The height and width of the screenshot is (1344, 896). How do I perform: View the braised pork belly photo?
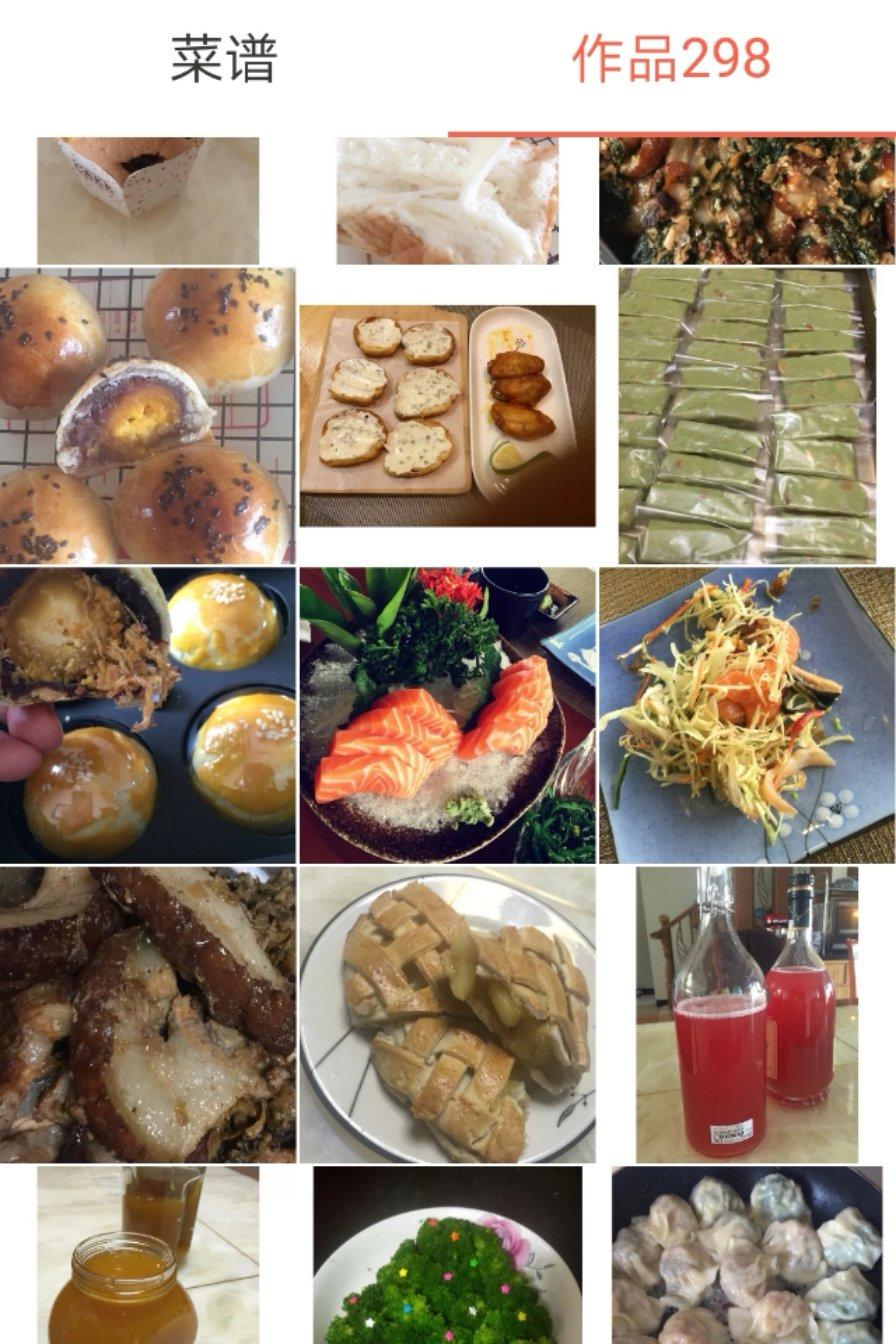[148, 1015]
